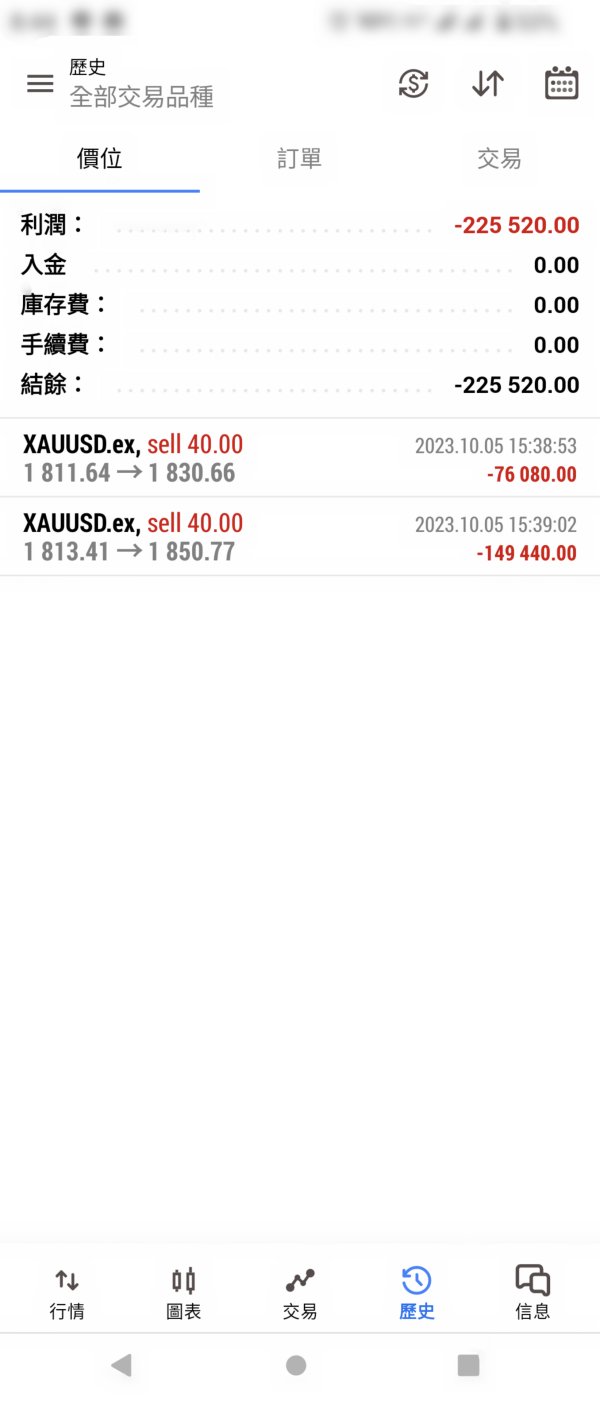Image resolution: width=600 pixels, height=1401 pixels.
Task: Select the 歷史 history tab
Action: (x=416, y=1292)
